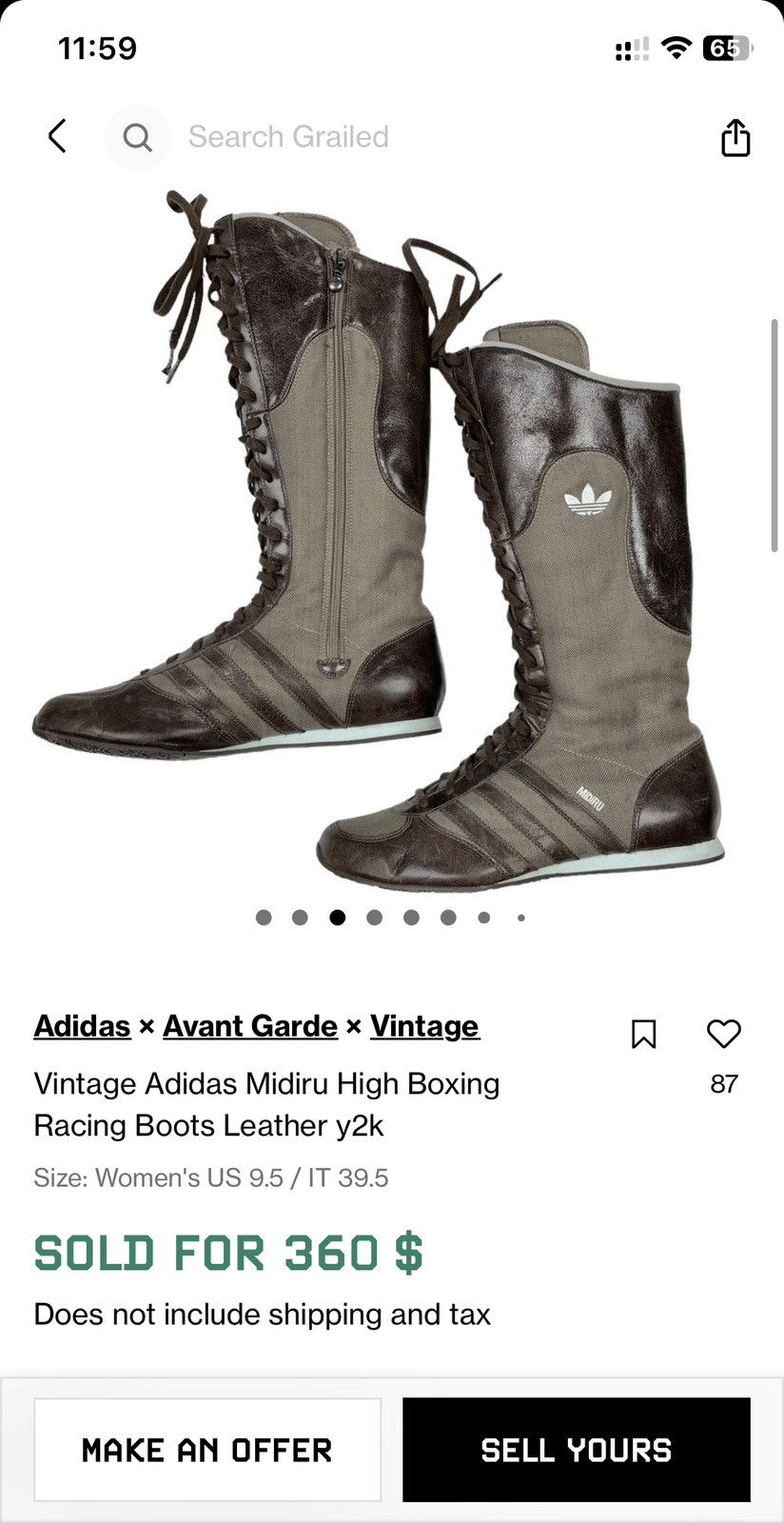Open the Vintage designer link

point(424,1026)
